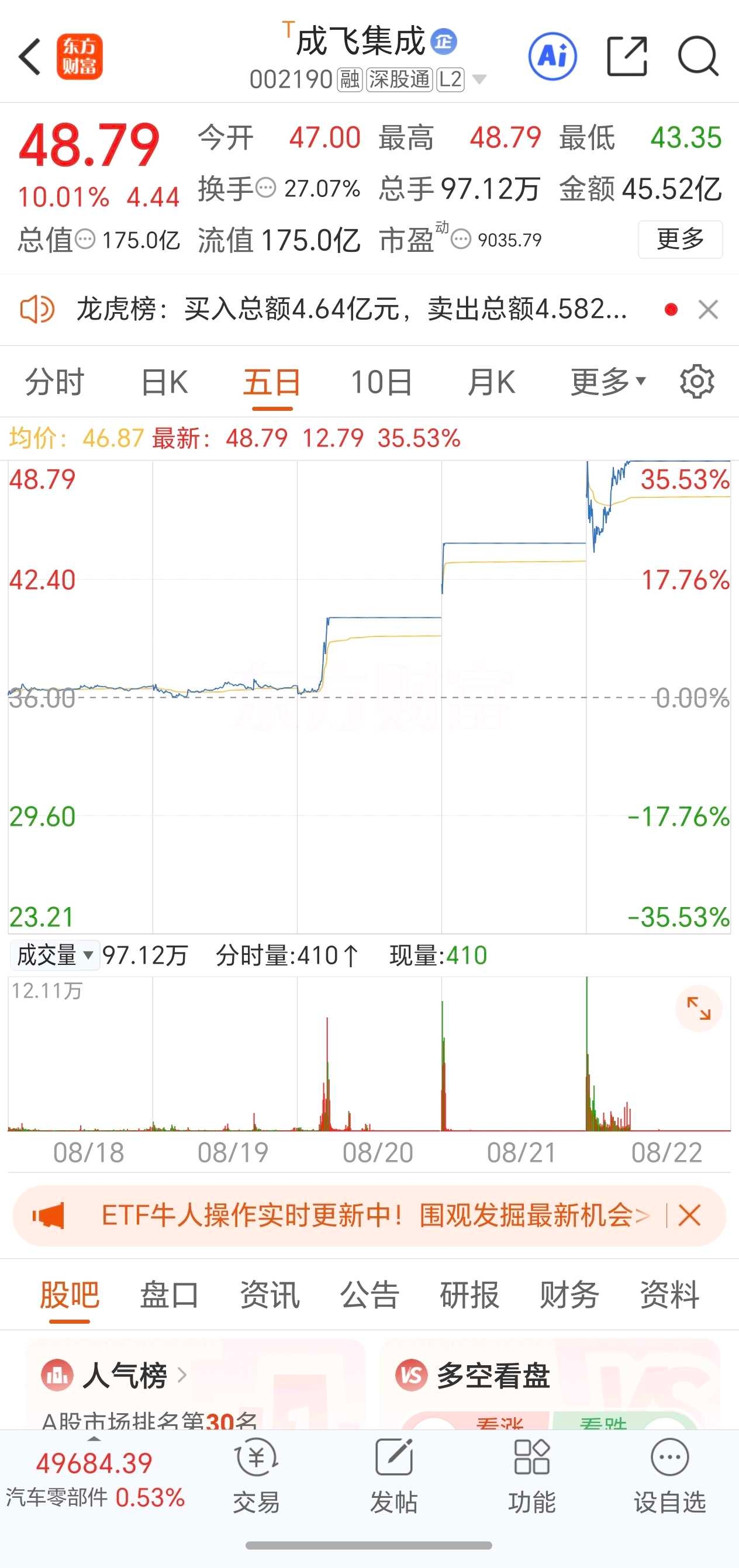Select the 月K chart tab
The width and height of the screenshot is (739, 1568).
[491, 382]
